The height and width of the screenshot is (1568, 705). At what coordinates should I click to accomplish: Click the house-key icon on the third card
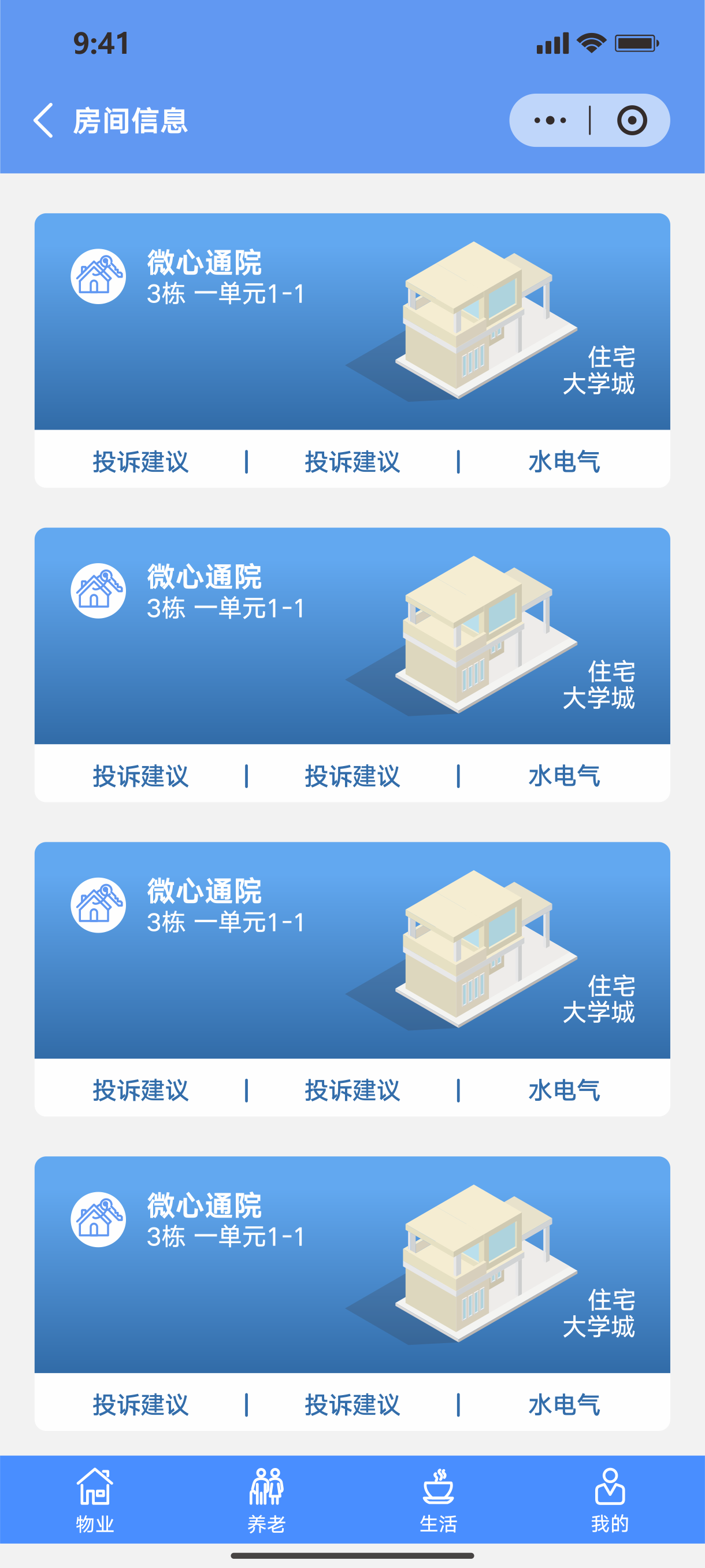[x=99, y=904]
